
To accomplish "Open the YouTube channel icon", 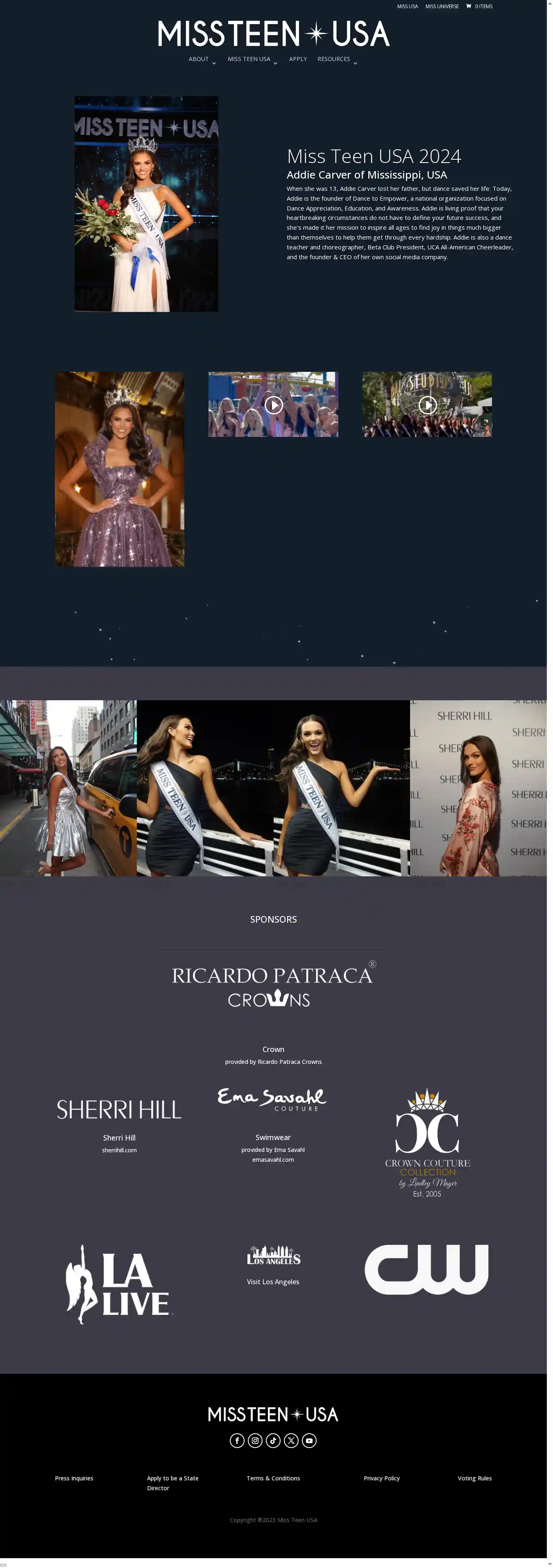I will click(309, 1441).
